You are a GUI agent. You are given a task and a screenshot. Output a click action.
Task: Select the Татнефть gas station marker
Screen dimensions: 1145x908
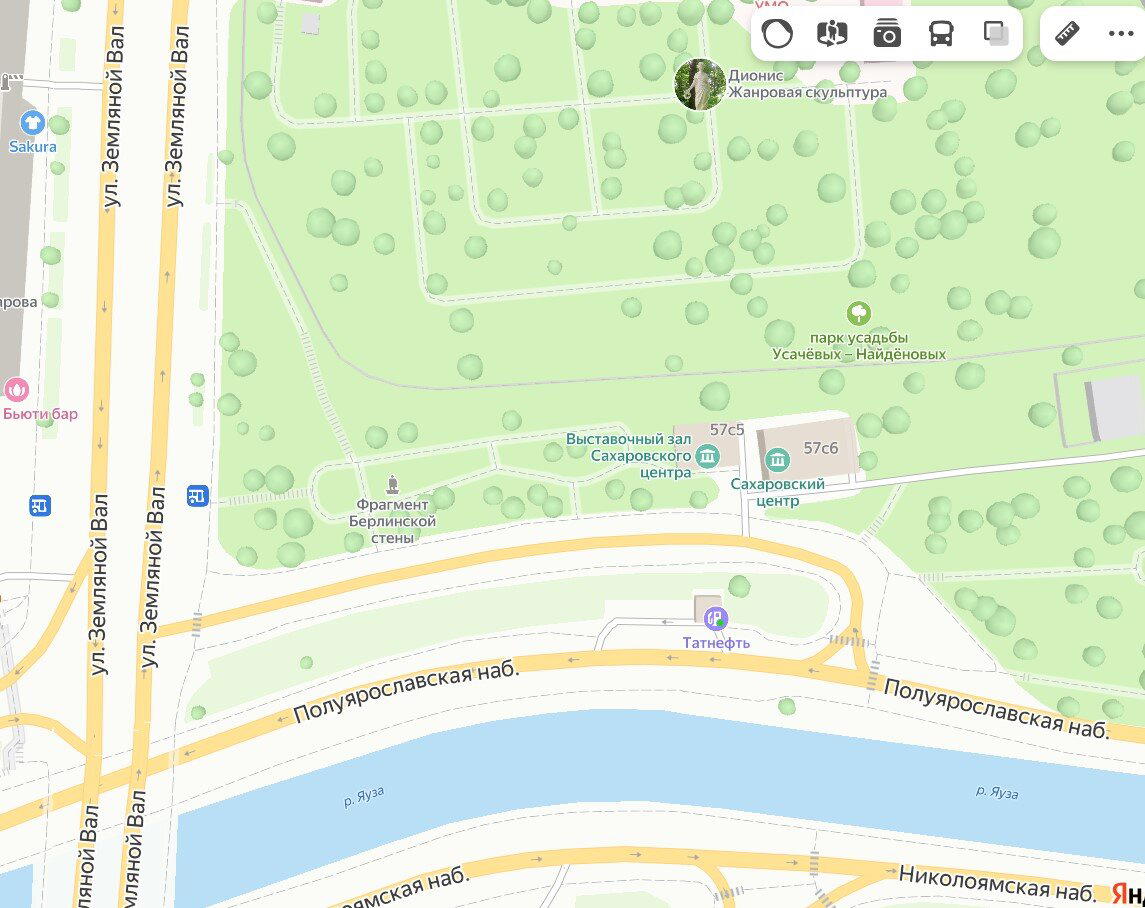[716, 619]
